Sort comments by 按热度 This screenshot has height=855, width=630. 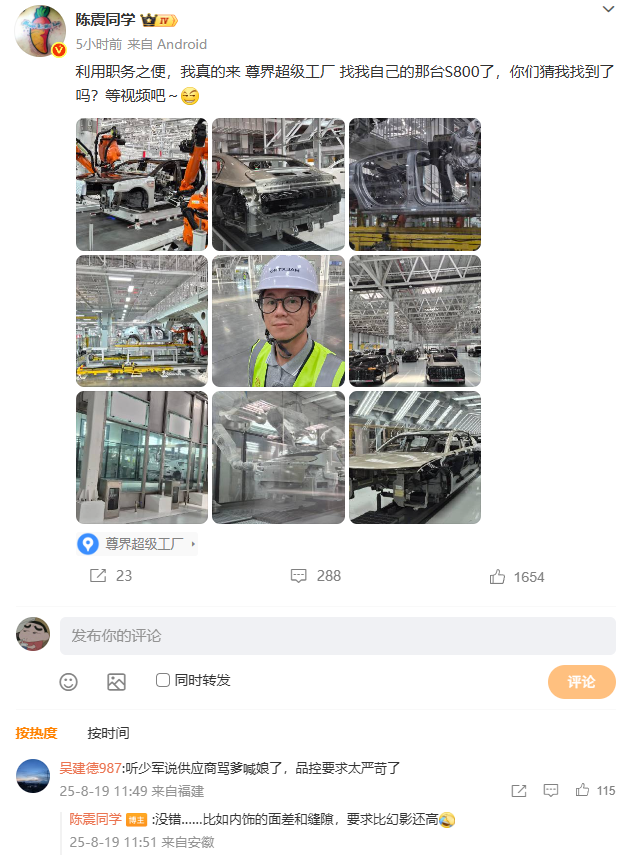click(x=36, y=733)
